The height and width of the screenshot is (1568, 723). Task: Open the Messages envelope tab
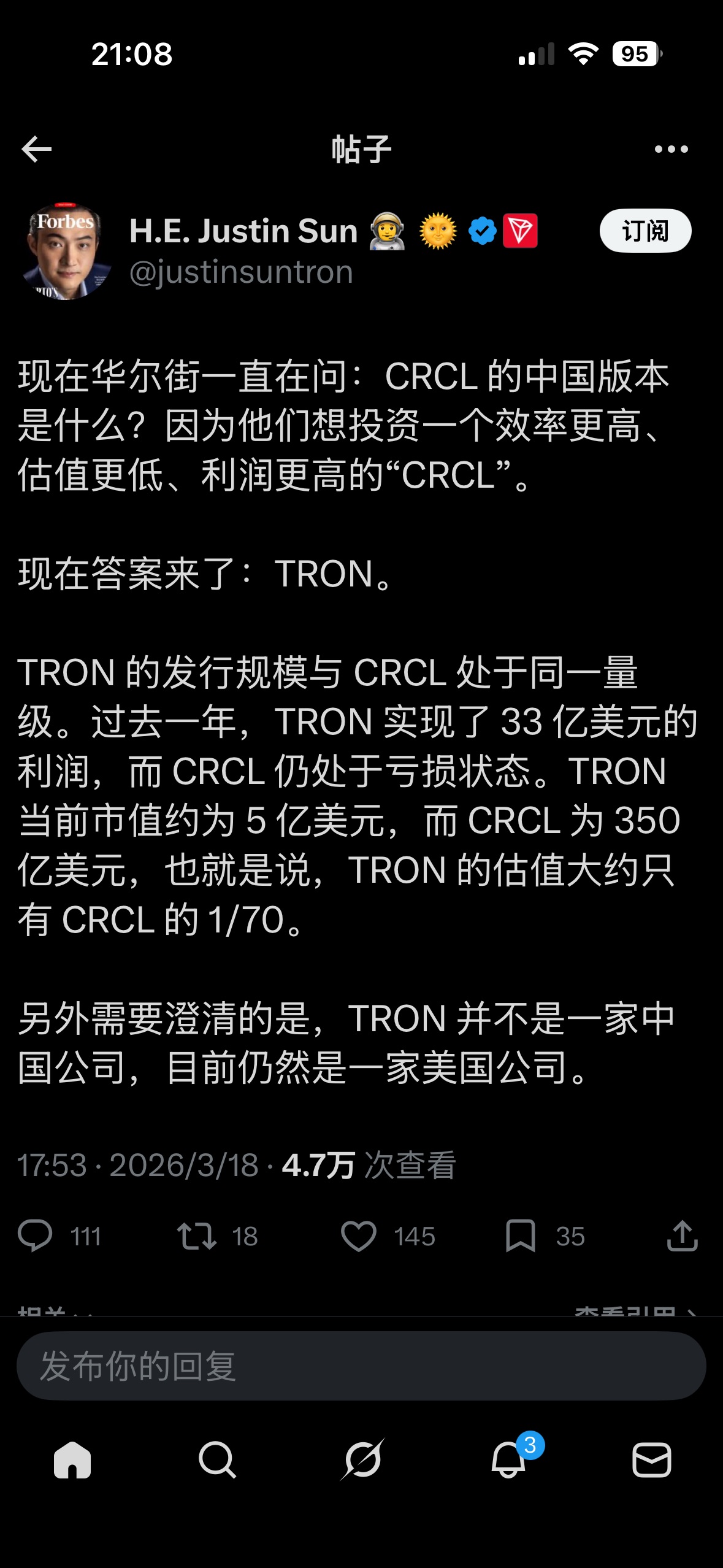(651, 1459)
